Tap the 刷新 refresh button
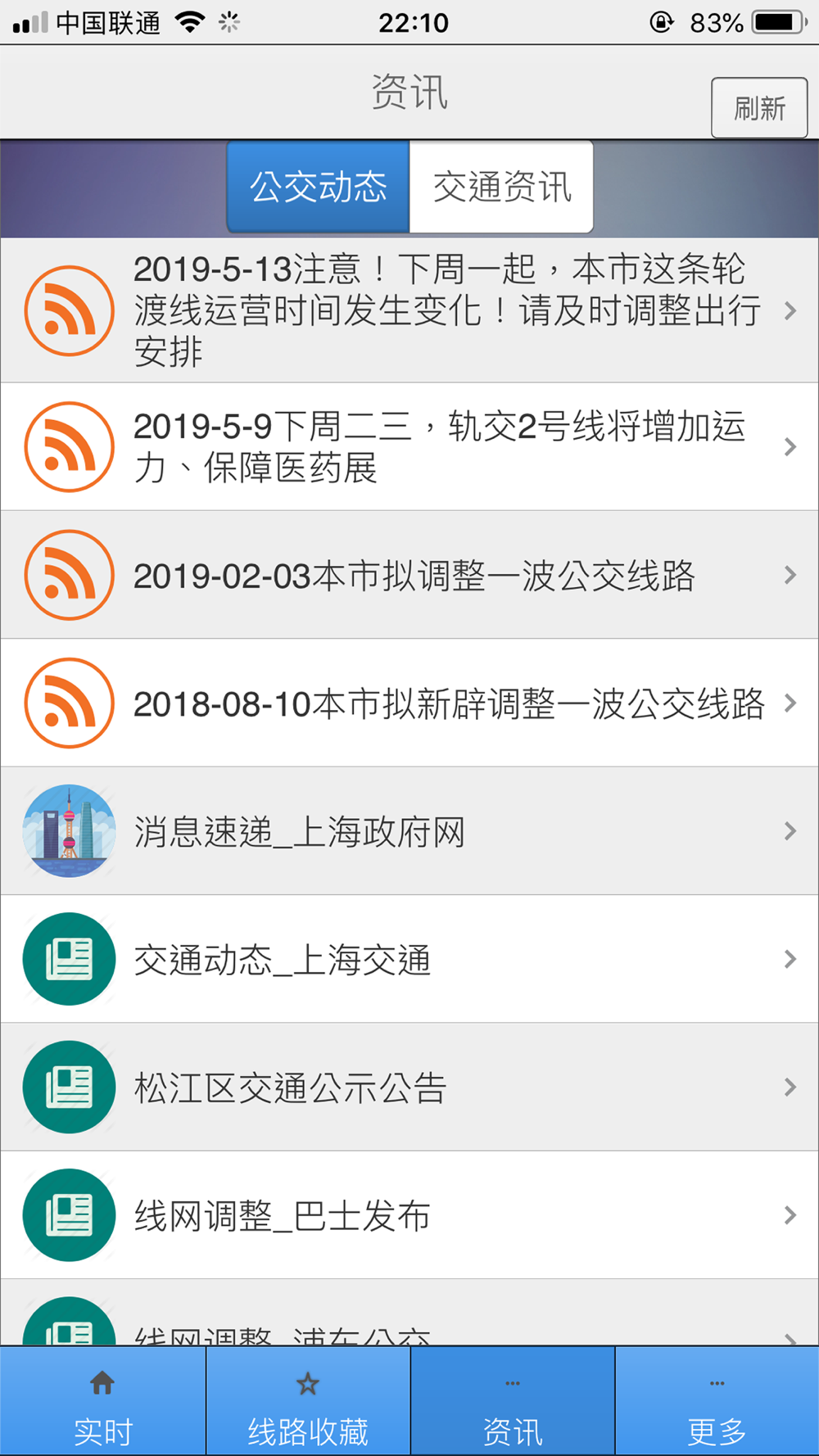Screen dimensions: 819x1456 [759, 108]
